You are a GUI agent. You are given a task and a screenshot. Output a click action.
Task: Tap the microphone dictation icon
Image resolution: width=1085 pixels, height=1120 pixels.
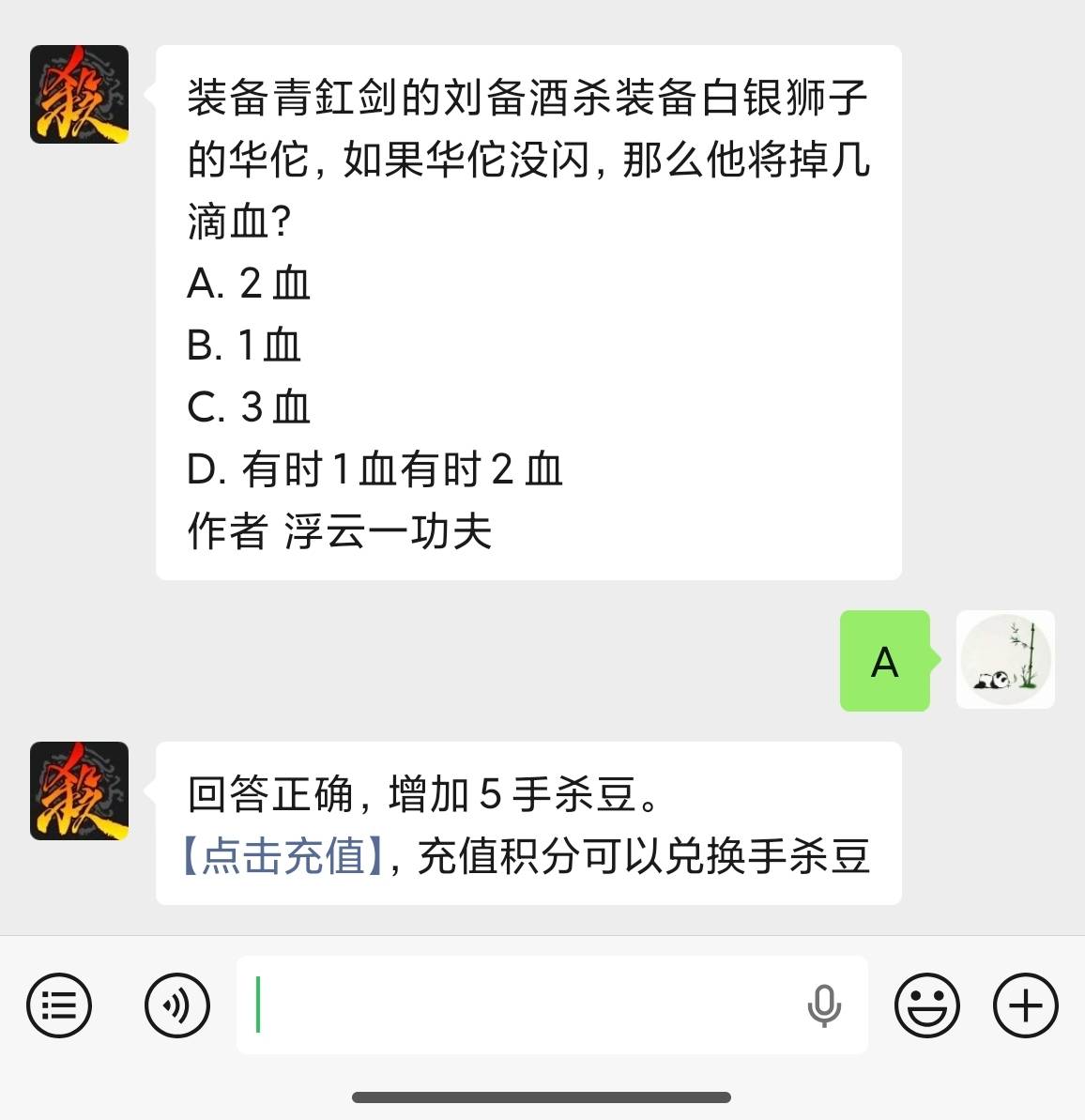[823, 1005]
